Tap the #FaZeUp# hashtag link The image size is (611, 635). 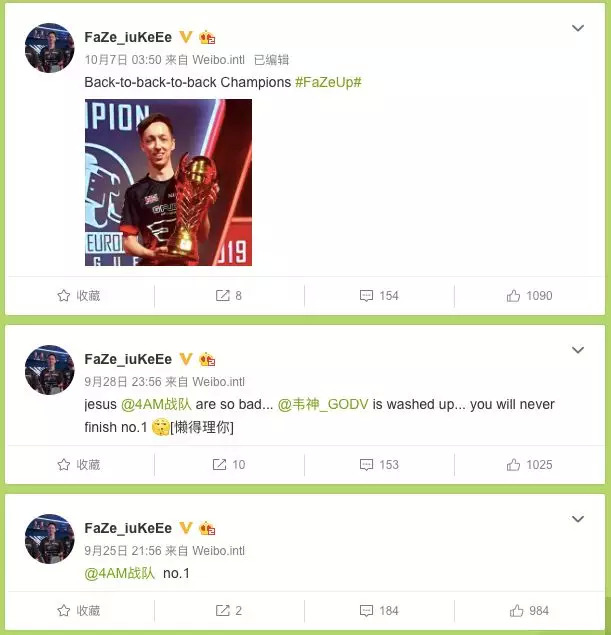click(x=328, y=82)
